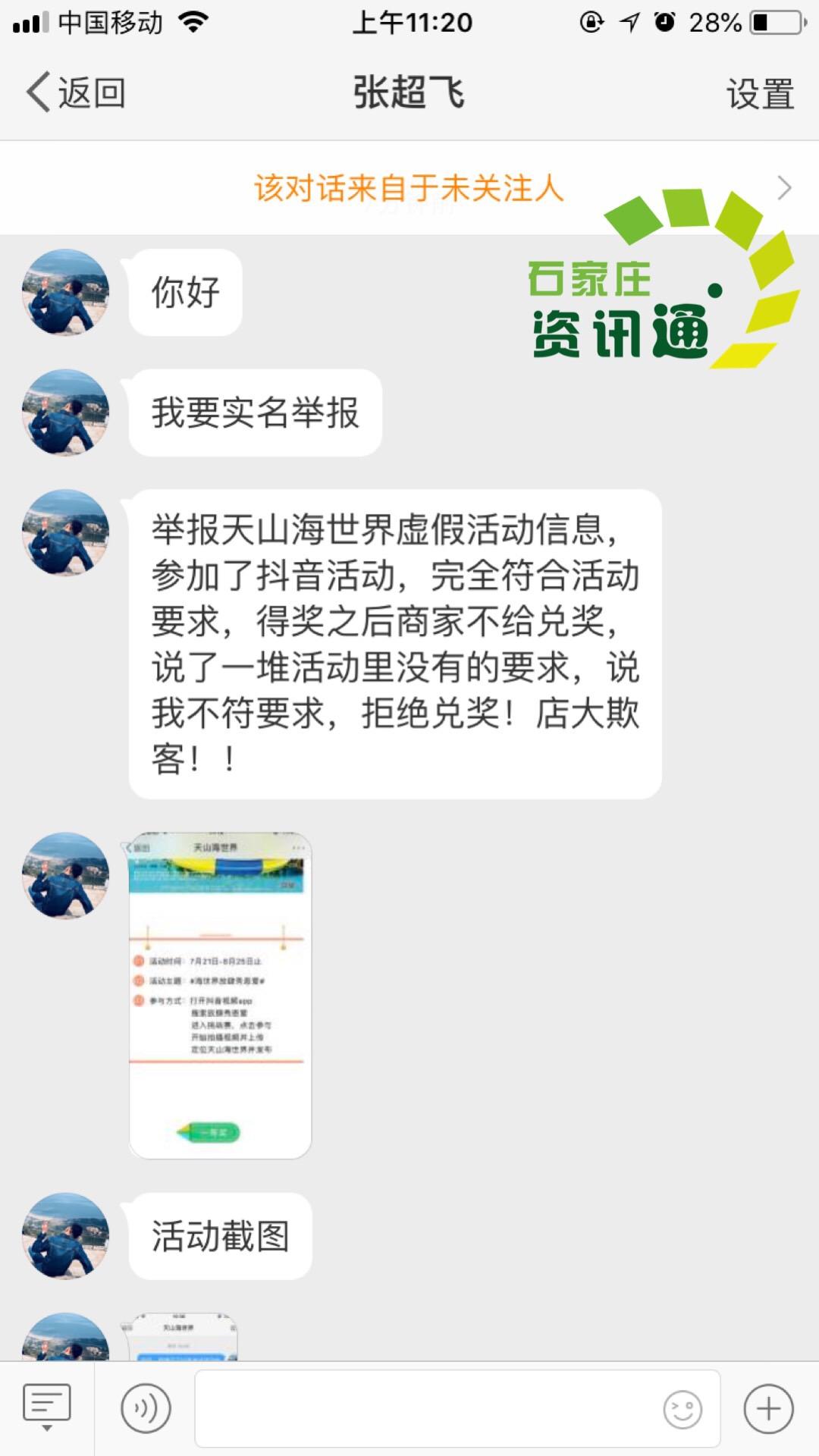Switch to voice message input

click(146, 1408)
